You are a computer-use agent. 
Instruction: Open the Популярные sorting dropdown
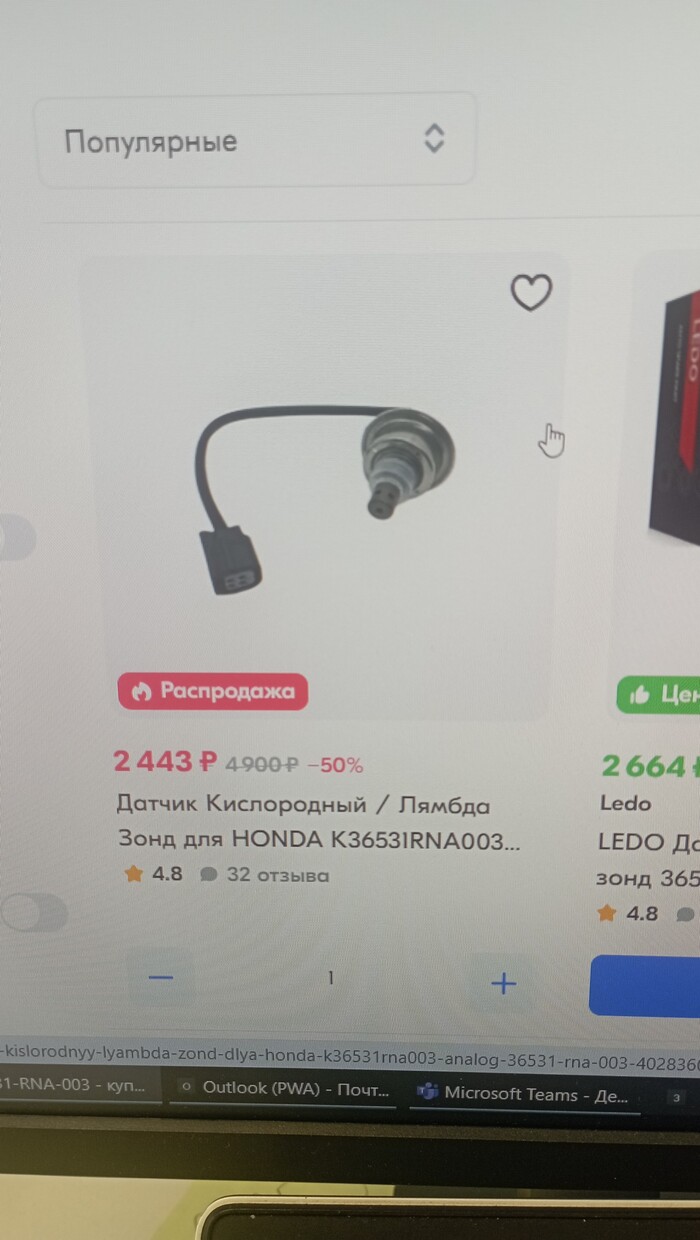tap(255, 140)
